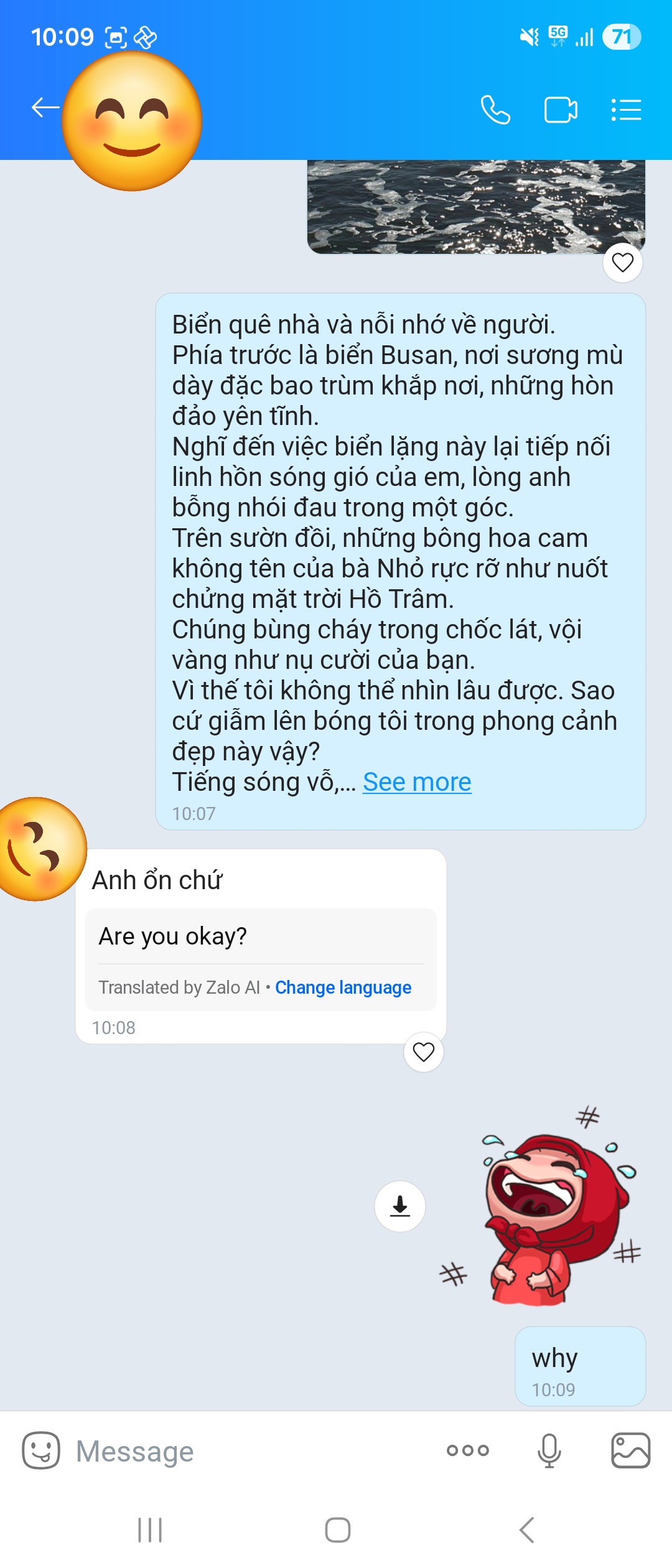Viewport: 672px width, 1568px height.
Task: Record a voice message
Action: click(x=549, y=1451)
